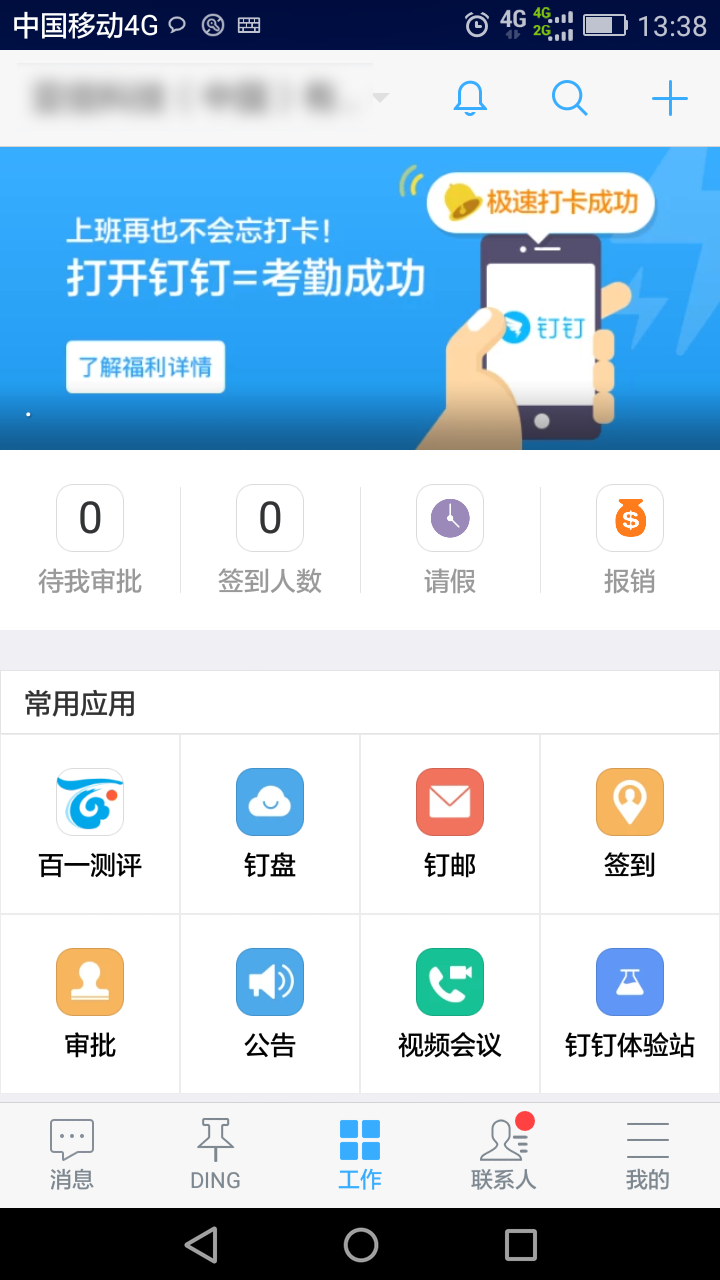Open the search icon in top bar
This screenshot has height=1280, width=720.
tap(569, 98)
